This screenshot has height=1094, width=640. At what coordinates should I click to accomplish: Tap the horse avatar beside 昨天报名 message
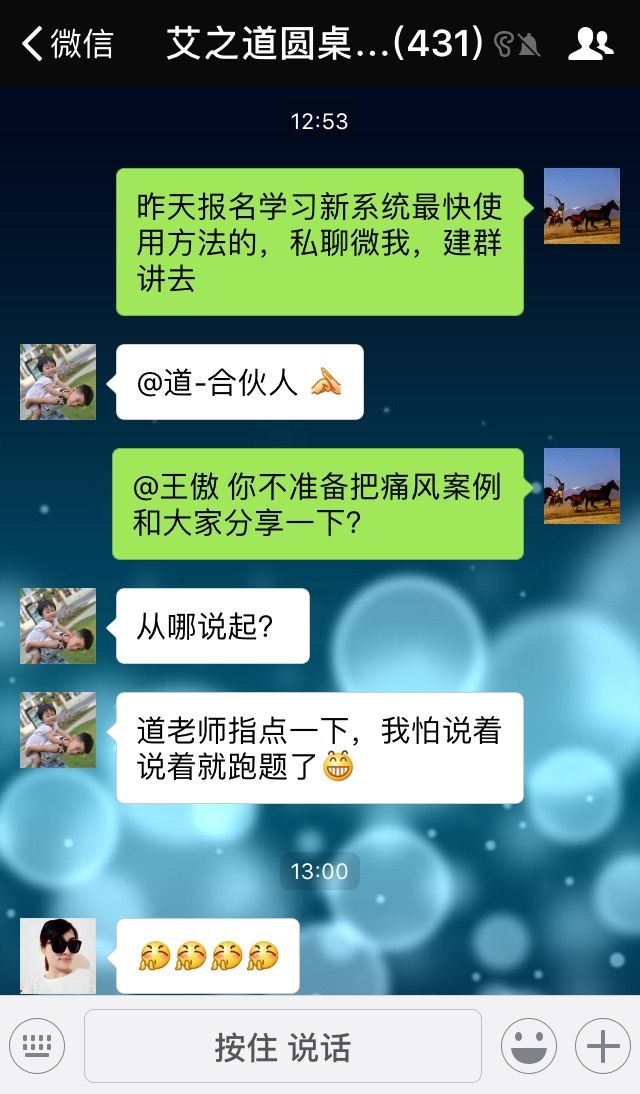coord(582,206)
